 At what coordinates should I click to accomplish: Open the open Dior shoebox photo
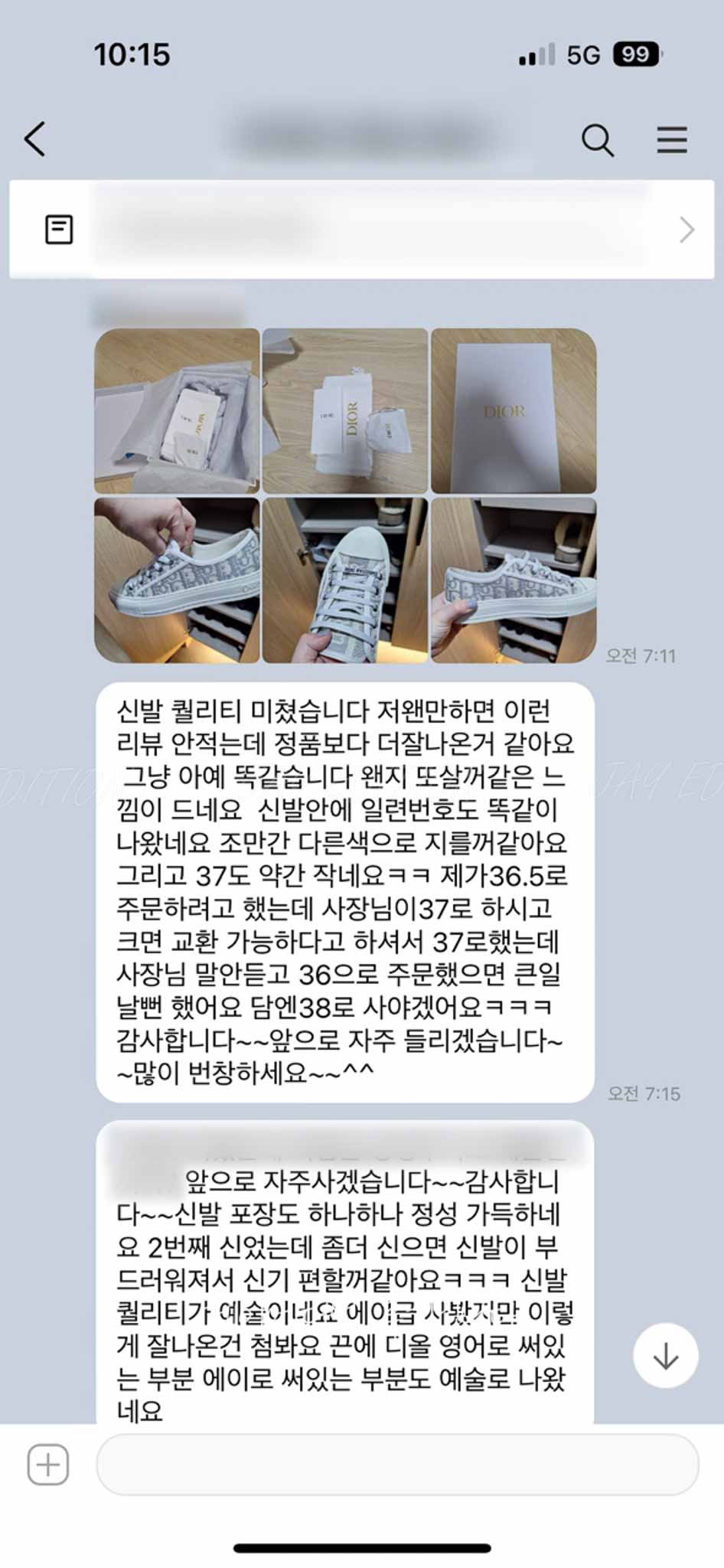click(177, 411)
